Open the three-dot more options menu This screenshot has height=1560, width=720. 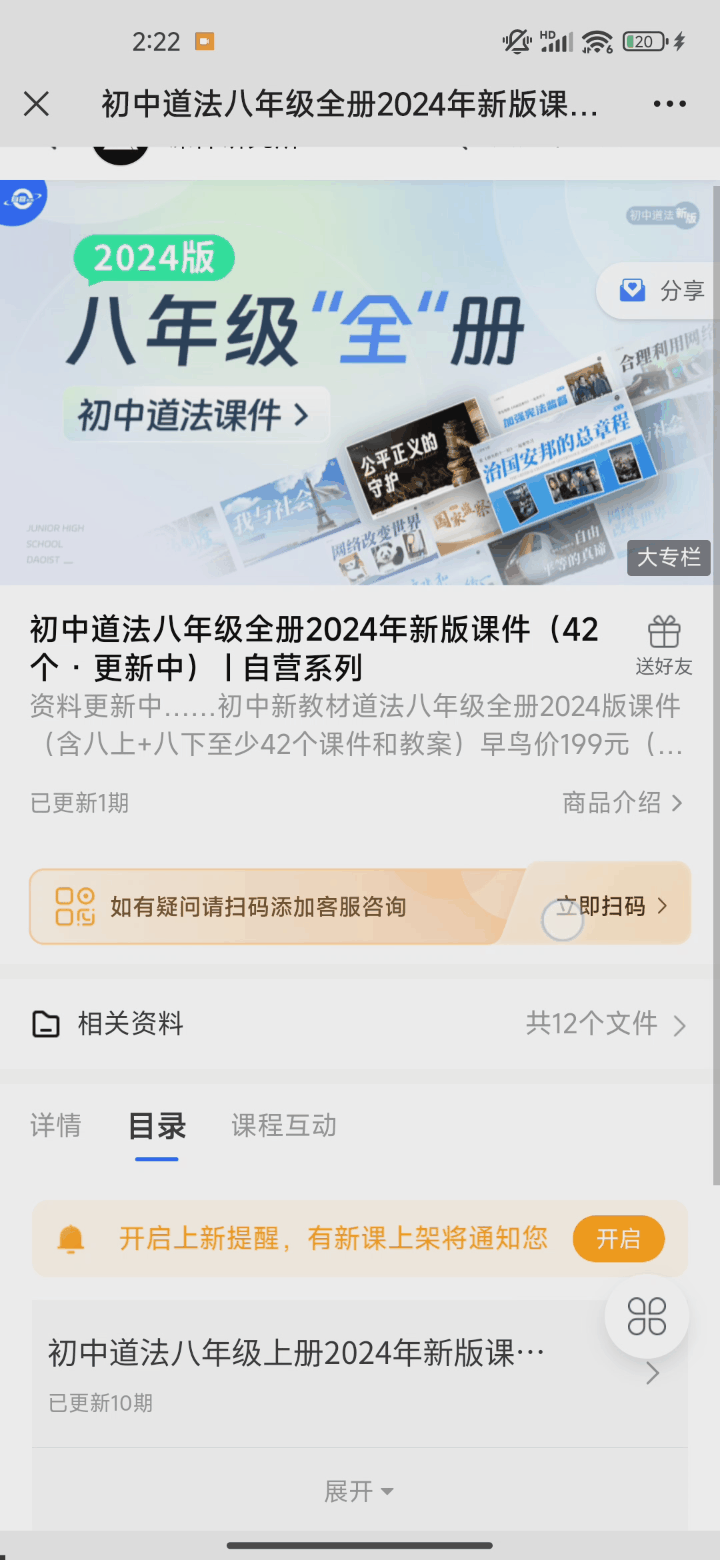tap(668, 103)
